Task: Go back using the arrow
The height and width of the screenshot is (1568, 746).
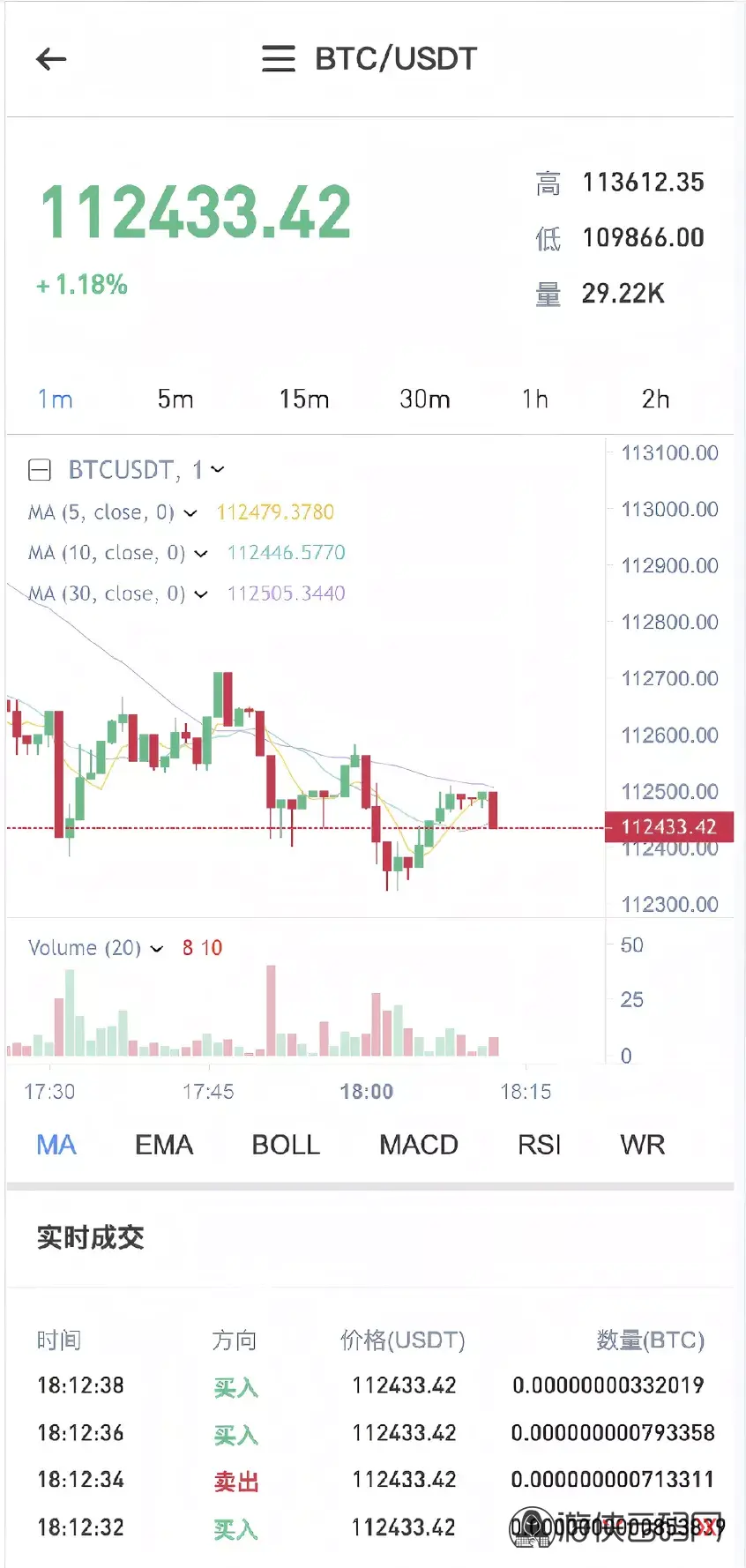Action: (x=51, y=59)
